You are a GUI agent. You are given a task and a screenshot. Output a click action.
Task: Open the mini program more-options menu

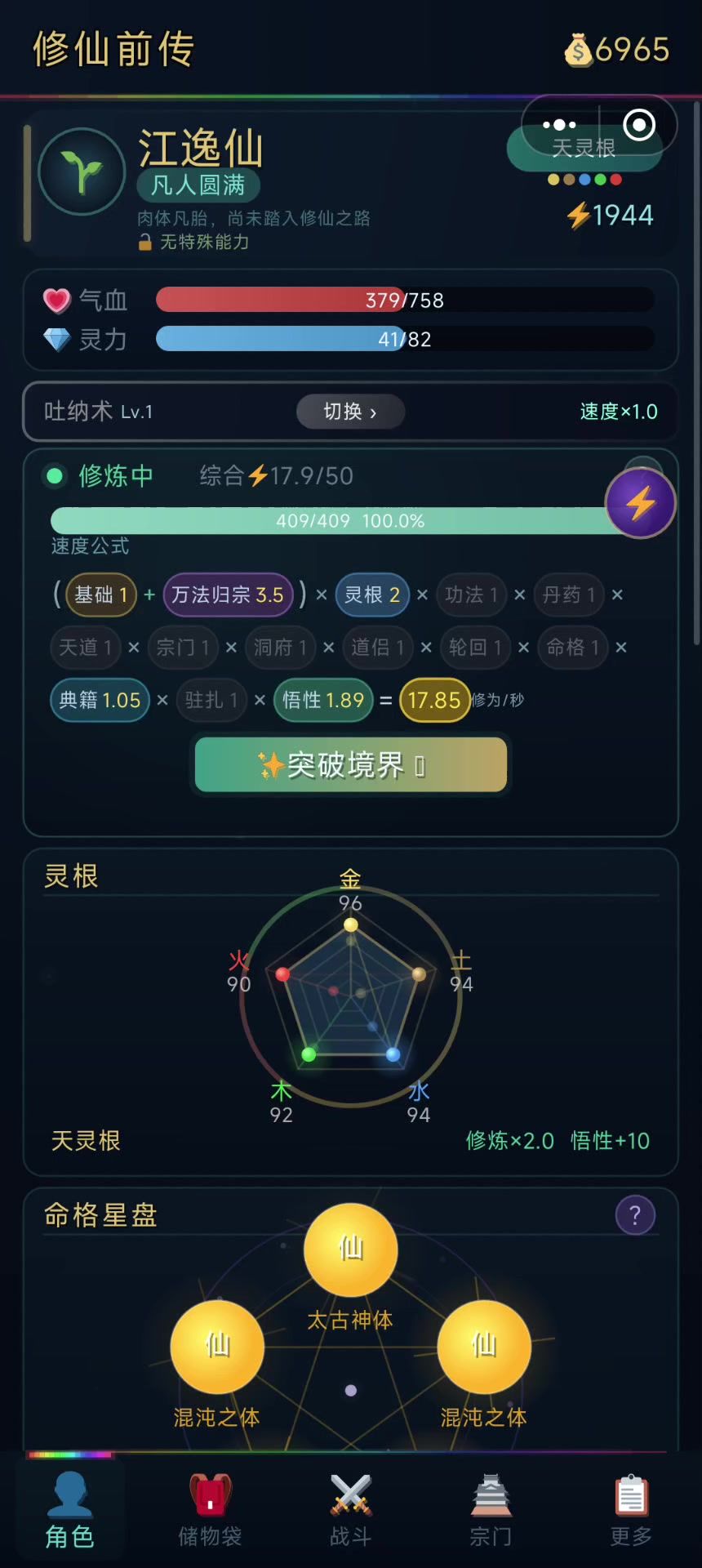559,125
